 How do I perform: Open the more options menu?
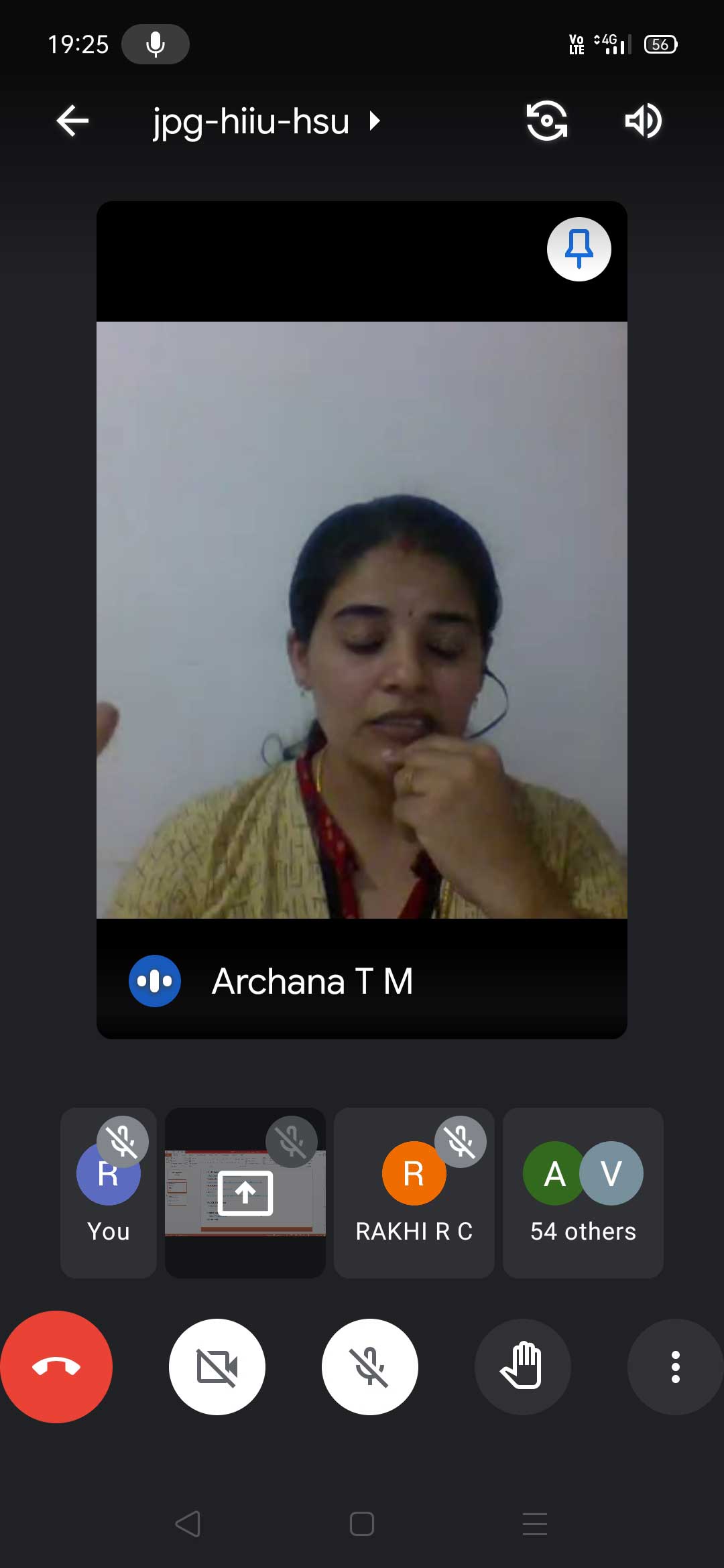point(675,1367)
